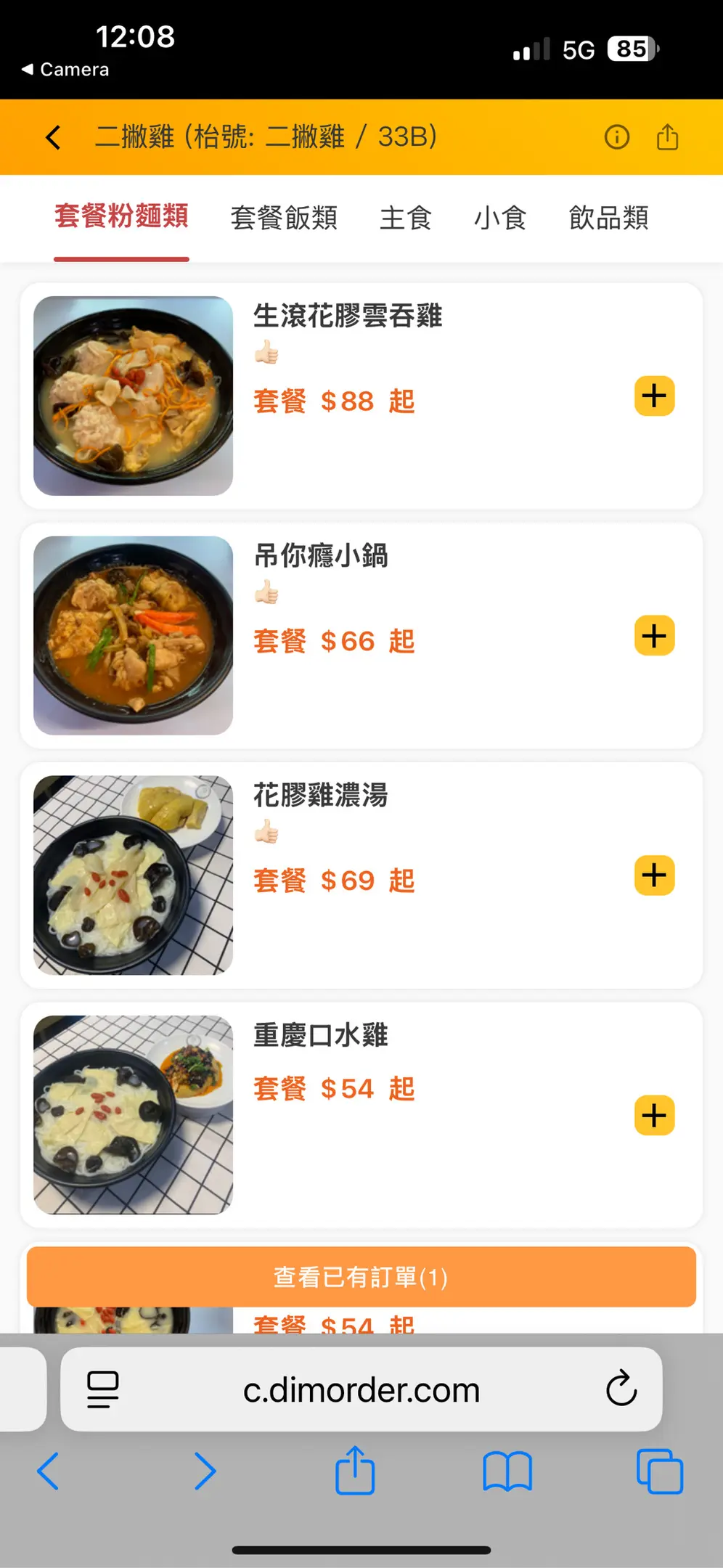This screenshot has width=723, height=1568.
Task: Show all Safari tabs
Action: pyautogui.click(x=659, y=1471)
